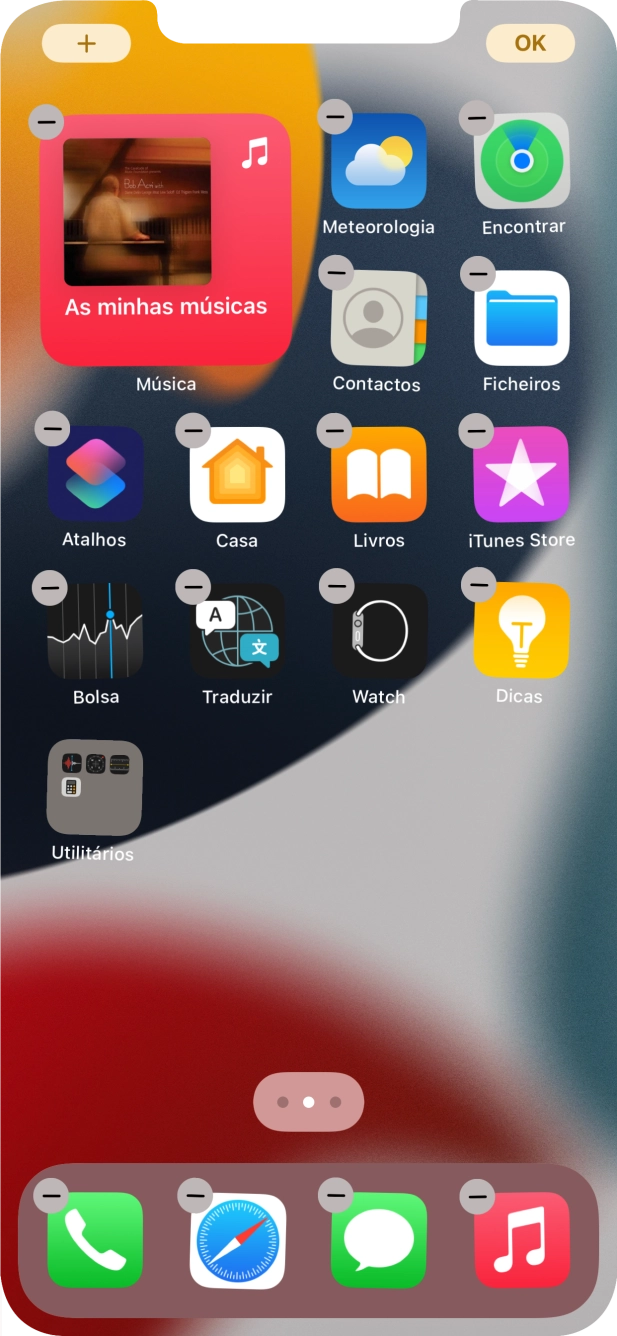Viewport: 617px width, 1336px height.
Task: Launch Safari from the dock
Action: point(237,1240)
